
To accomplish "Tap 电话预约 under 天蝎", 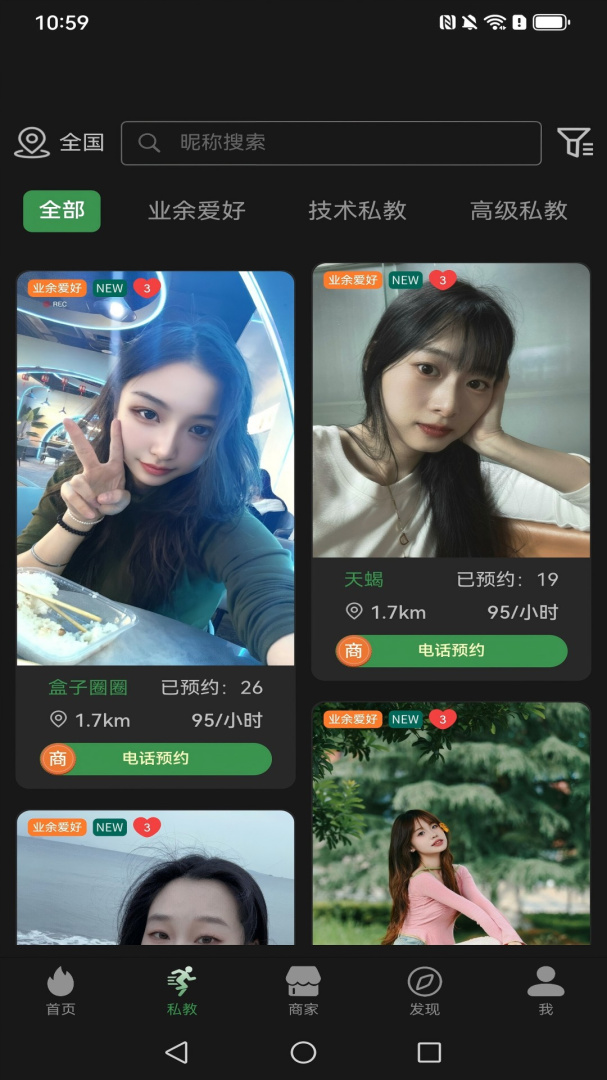I will click(x=451, y=651).
